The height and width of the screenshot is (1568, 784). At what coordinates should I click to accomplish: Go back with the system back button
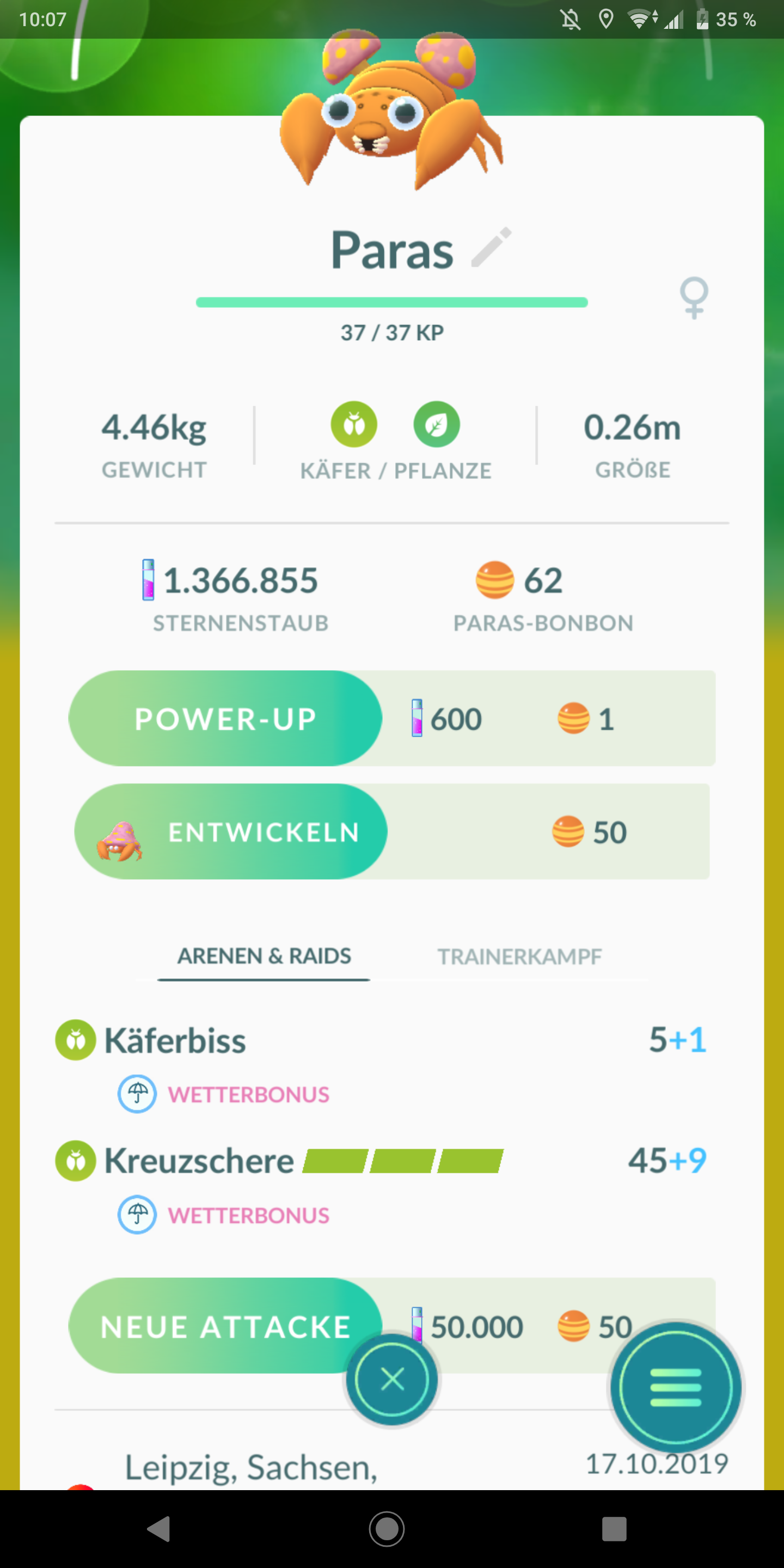tap(160, 1528)
